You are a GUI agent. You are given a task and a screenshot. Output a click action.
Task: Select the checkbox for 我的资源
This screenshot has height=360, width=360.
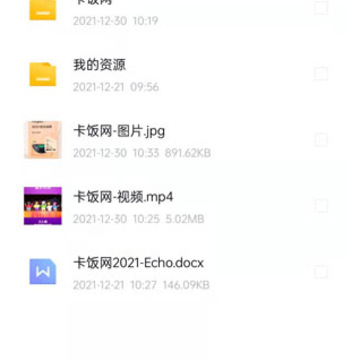(321, 74)
